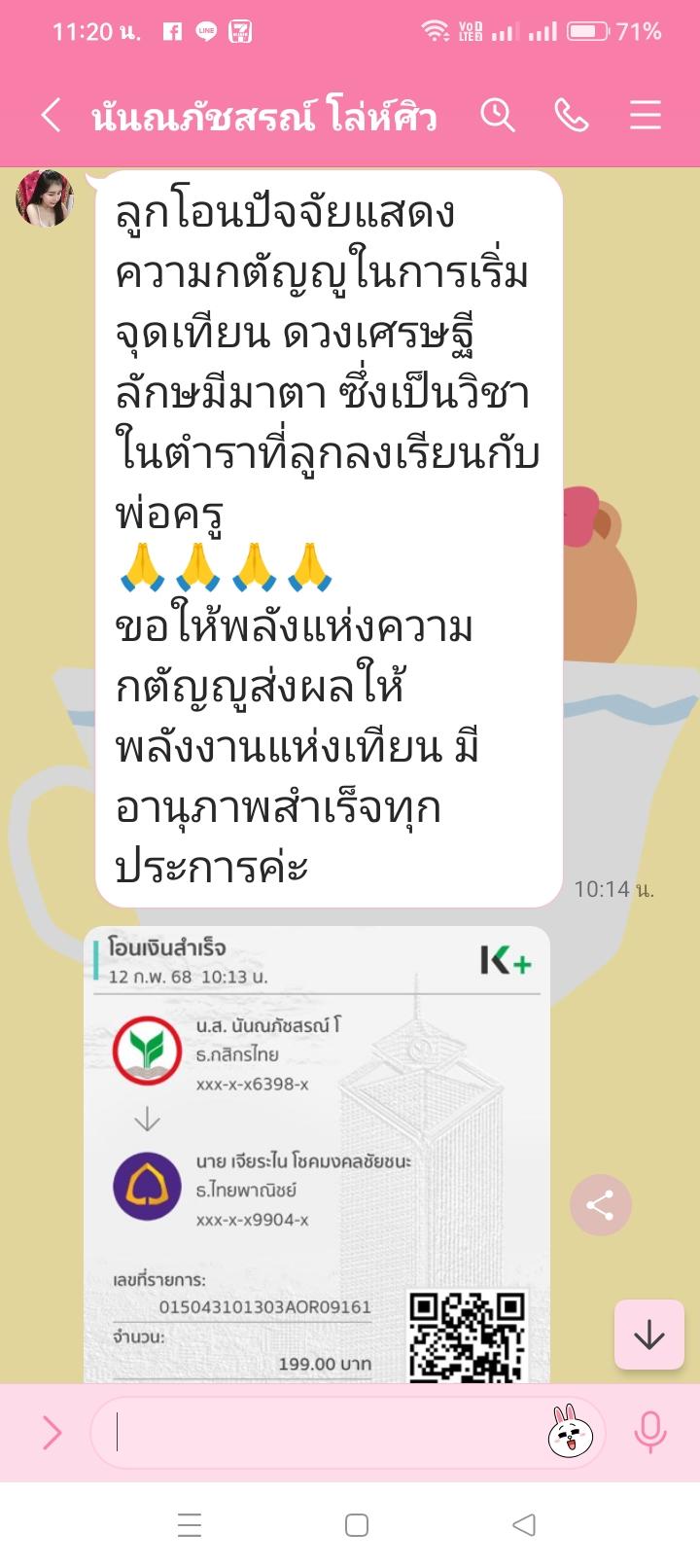The width and height of the screenshot is (700, 1568).
Task: Expand the attachment options arrow
Action: pos(51,1432)
